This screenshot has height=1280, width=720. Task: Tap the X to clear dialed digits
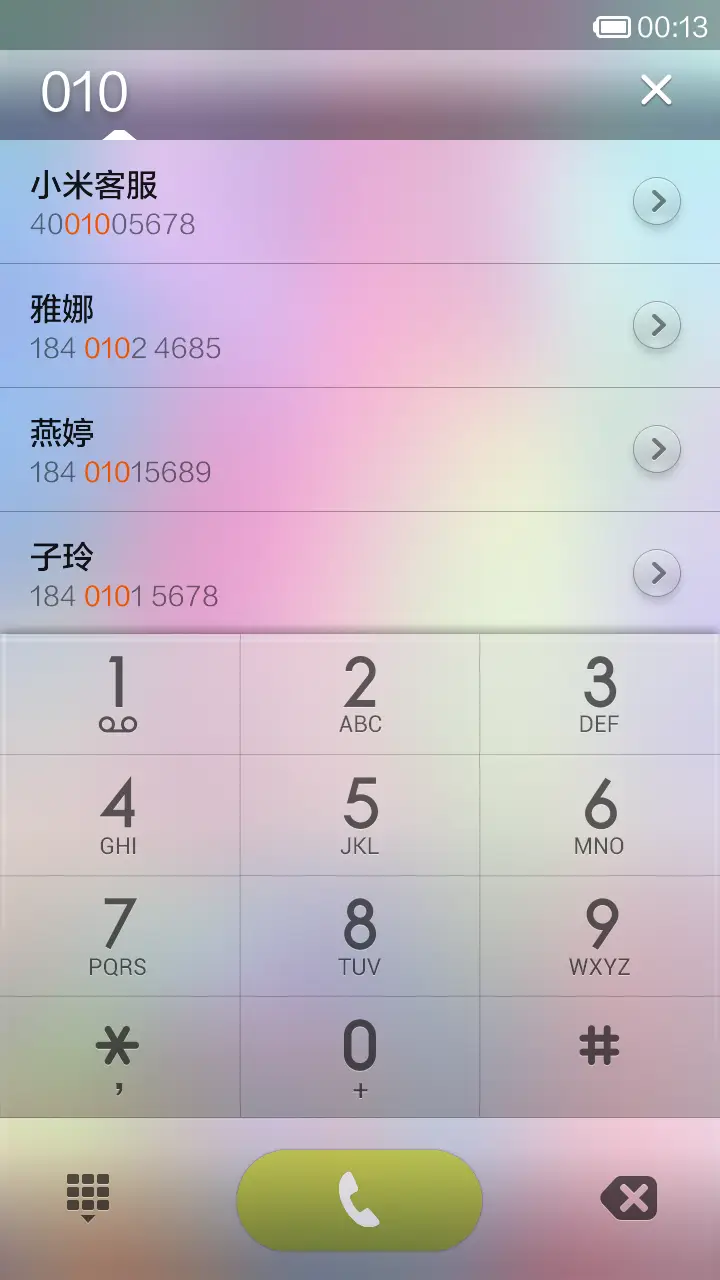pos(655,91)
